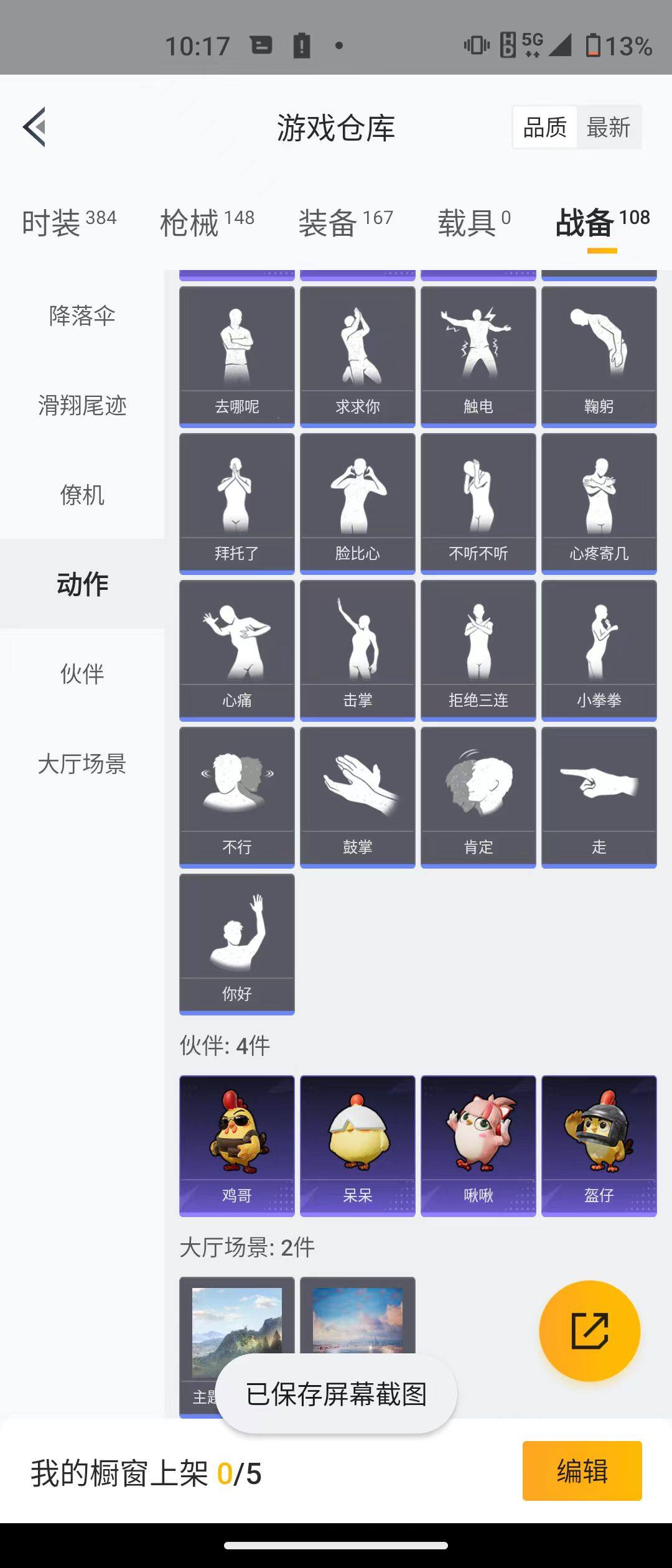Select the 鸡哥 companion chick icon
Image resolution: width=672 pixels, height=1568 pixels.
pos(236,1145)
